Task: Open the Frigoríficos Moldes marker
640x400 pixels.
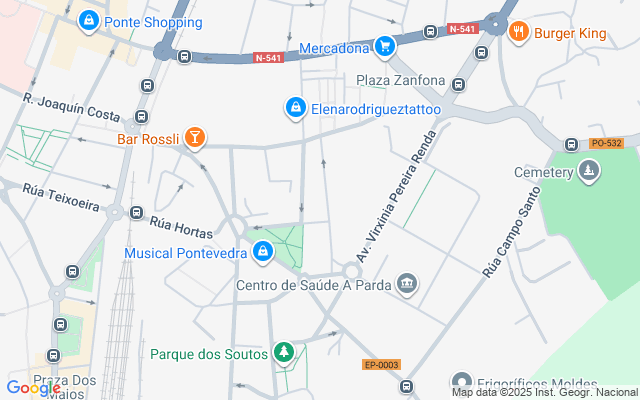Action: 461,382
